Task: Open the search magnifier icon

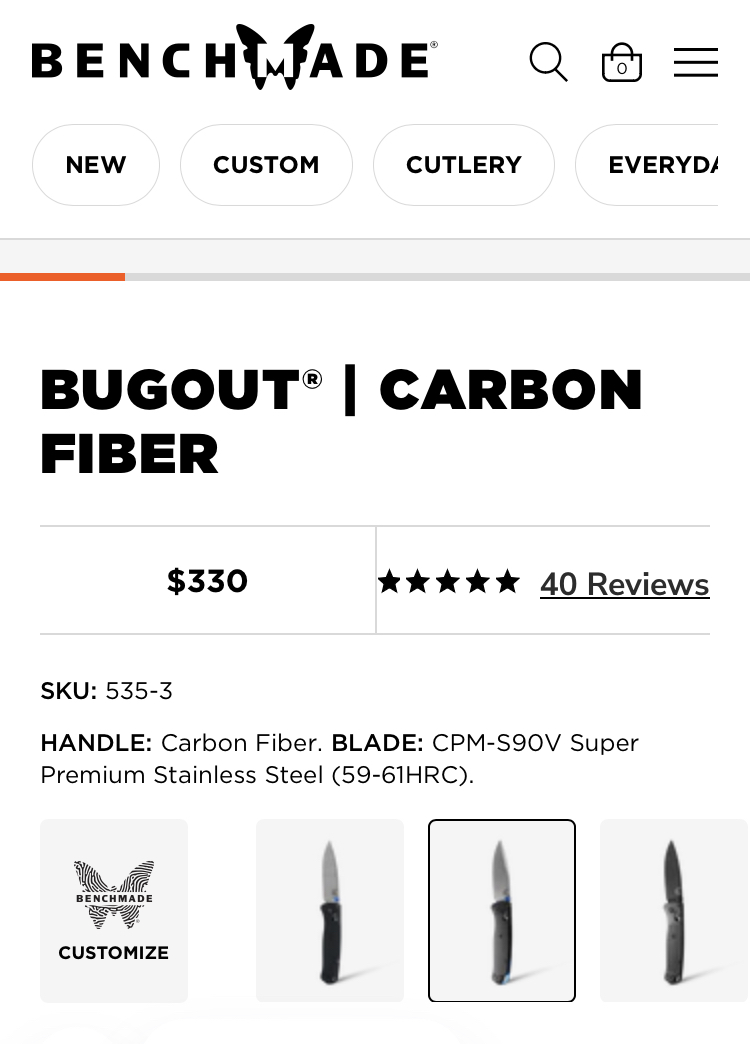Action: coord(548,62)
